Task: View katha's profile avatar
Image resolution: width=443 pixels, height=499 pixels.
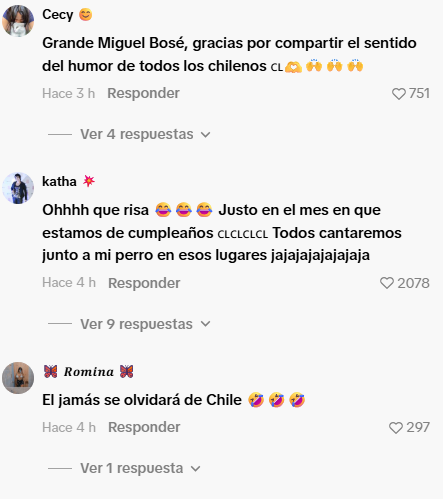Action: tap(18, 188)
